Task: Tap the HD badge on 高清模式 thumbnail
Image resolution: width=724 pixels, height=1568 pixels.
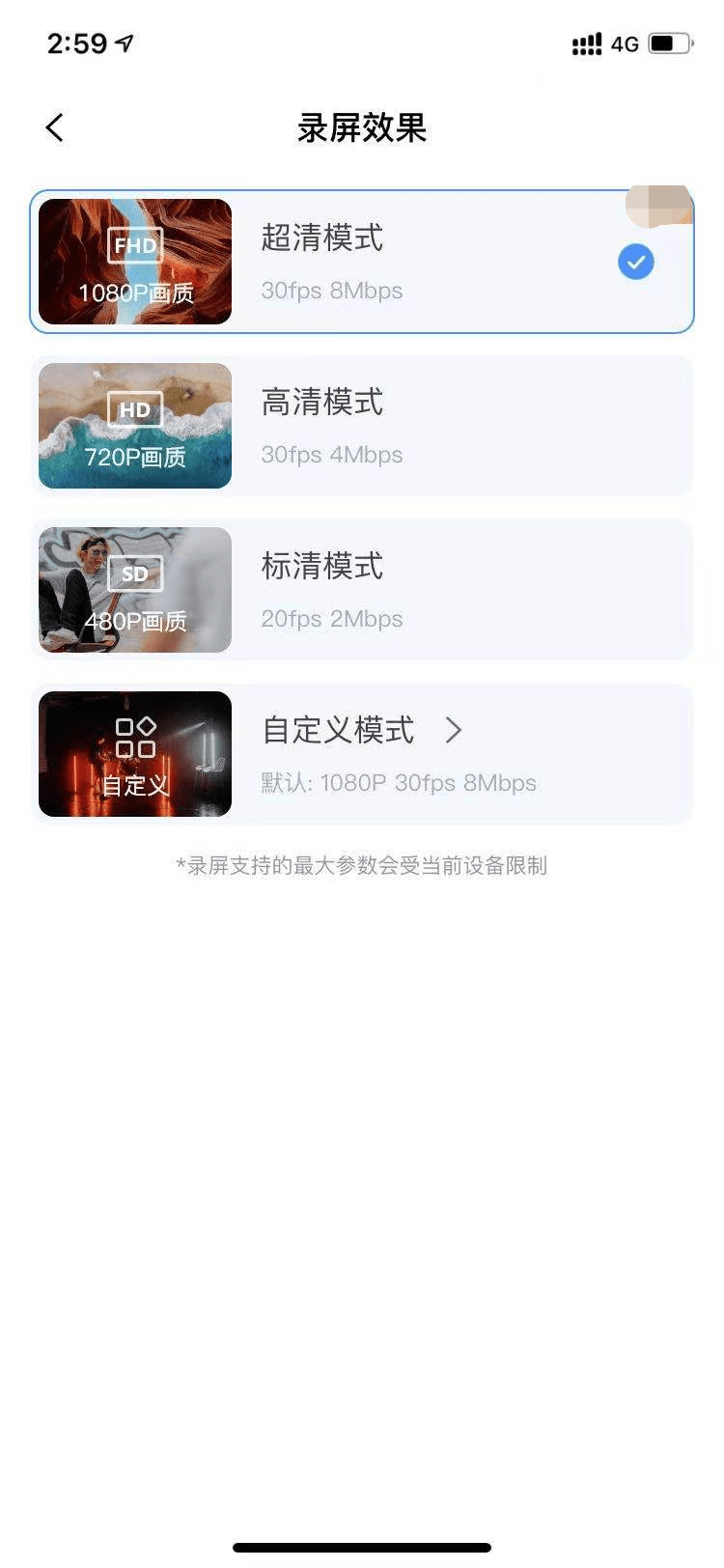Action: pos(134,409)
